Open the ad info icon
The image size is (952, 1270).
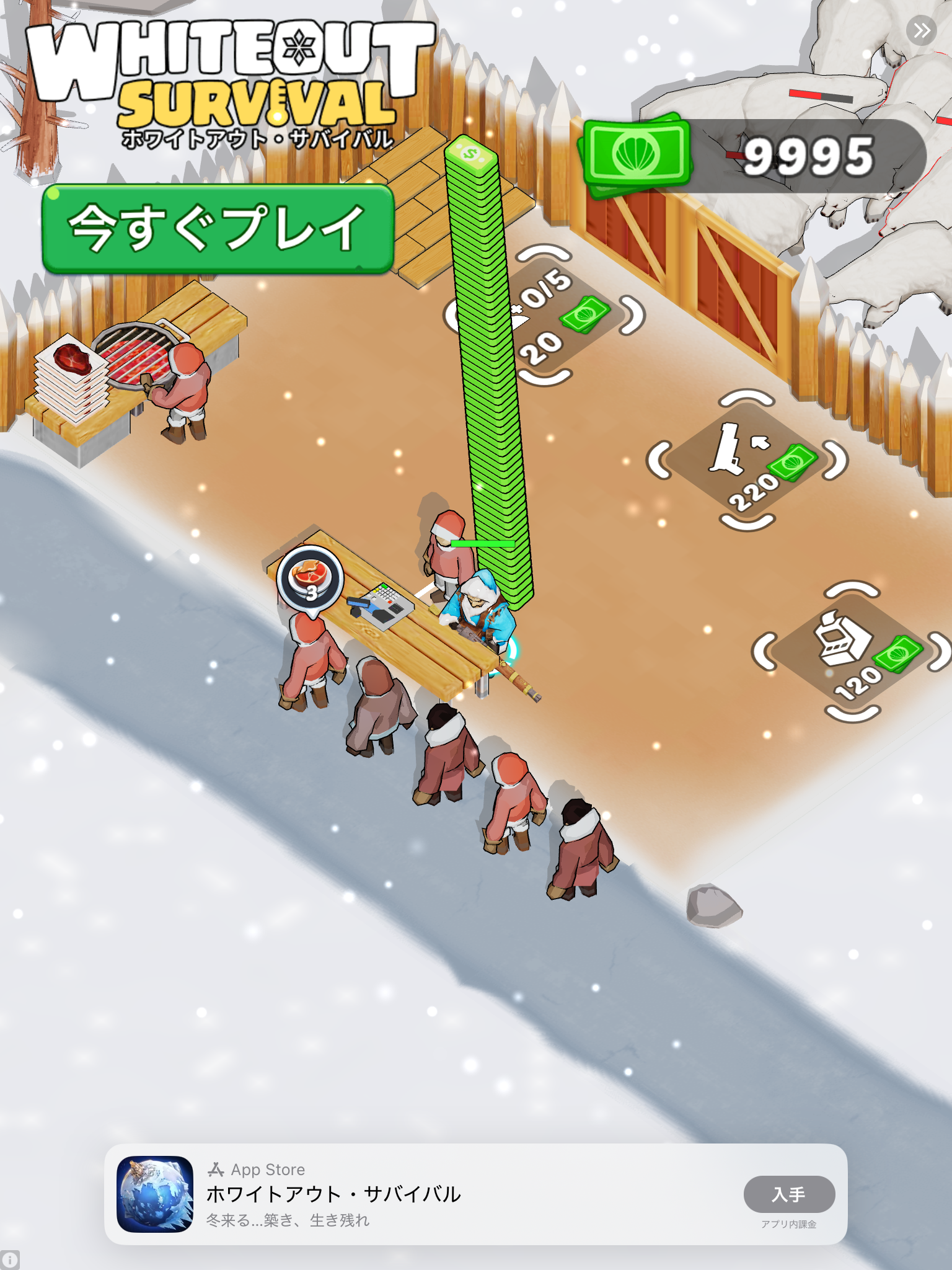pyautogui.click(x=10, y=1260)
